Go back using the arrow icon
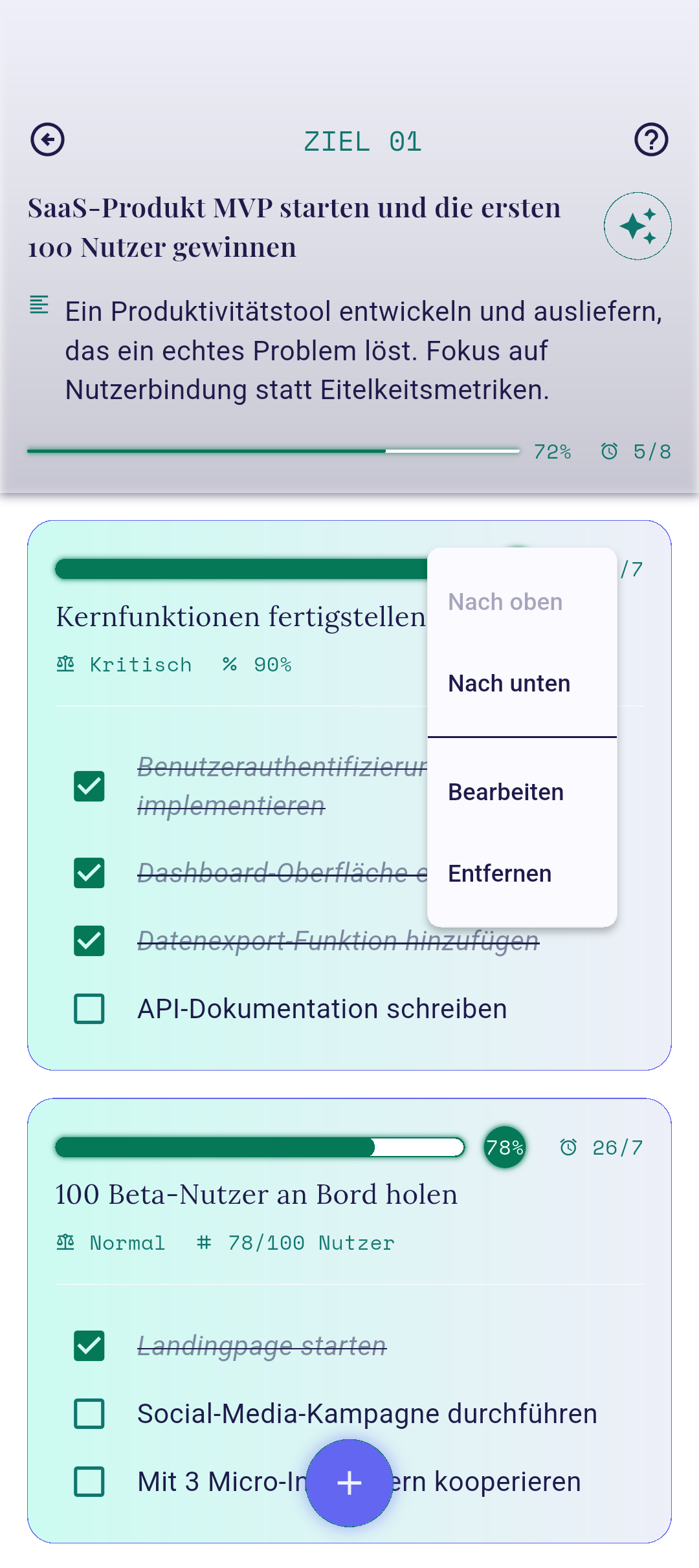Screen dimensions: 699x1568 pos(47,140)
